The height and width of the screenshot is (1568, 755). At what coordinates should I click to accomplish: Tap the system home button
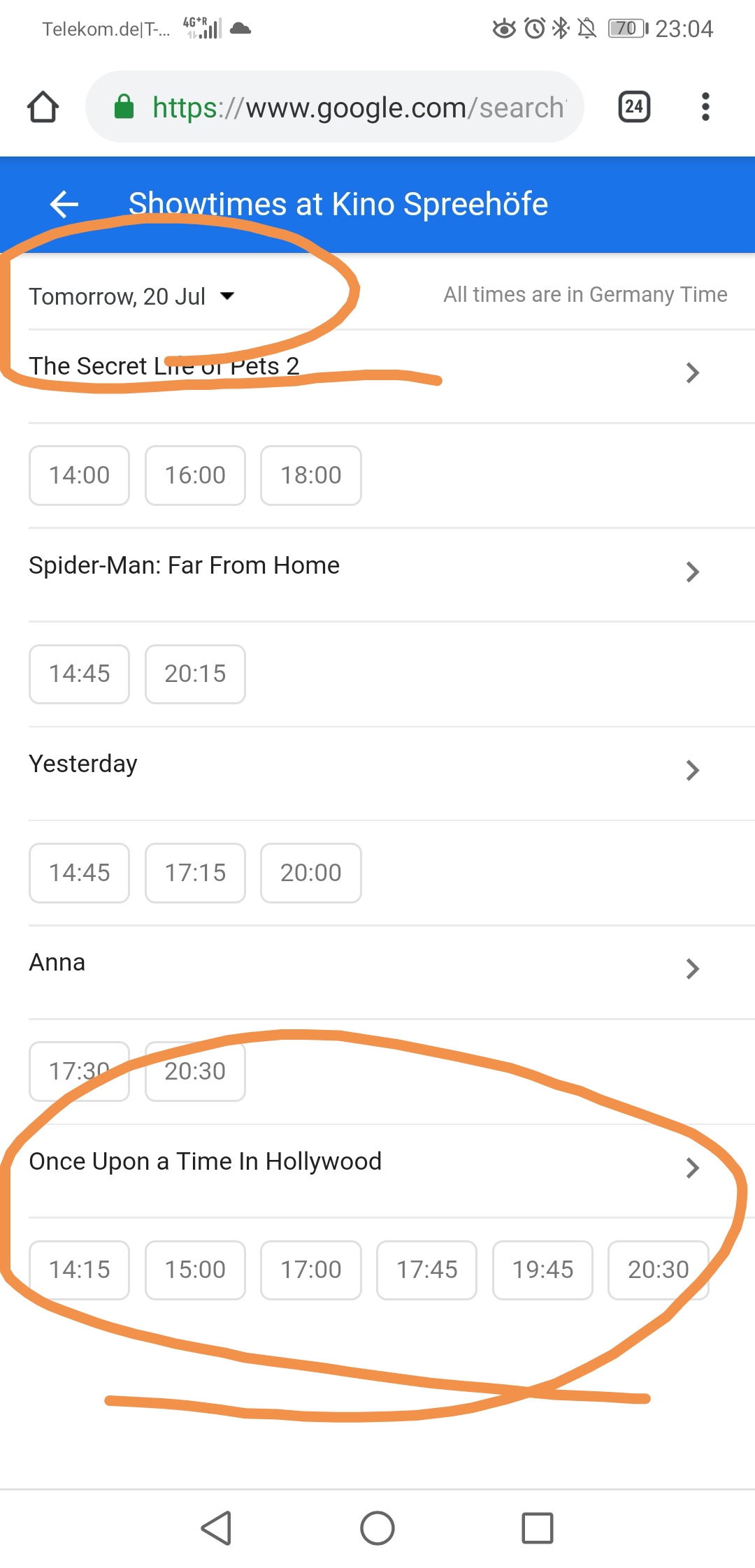point(377,1528)
